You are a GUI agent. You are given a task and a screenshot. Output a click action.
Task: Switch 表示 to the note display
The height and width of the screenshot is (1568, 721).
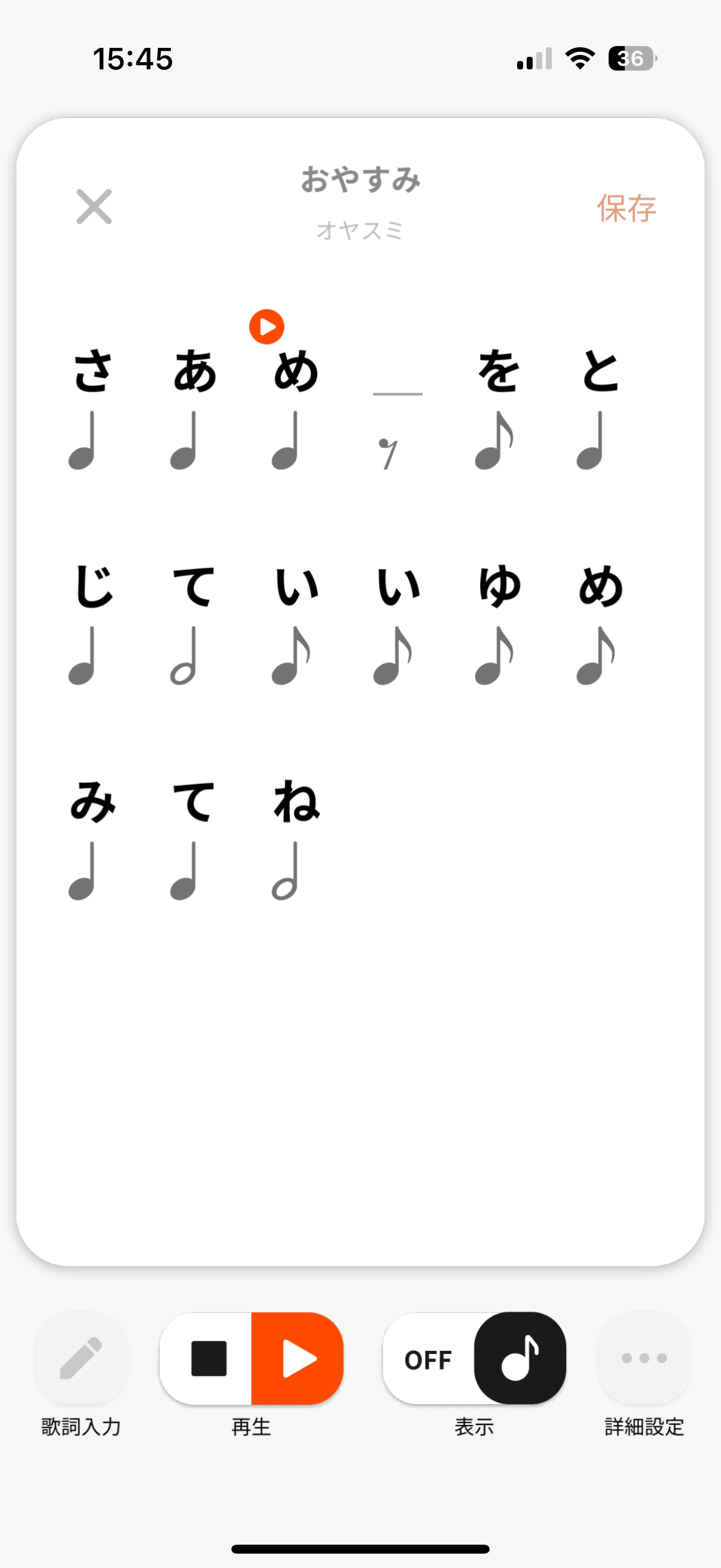click(520, 1358)
